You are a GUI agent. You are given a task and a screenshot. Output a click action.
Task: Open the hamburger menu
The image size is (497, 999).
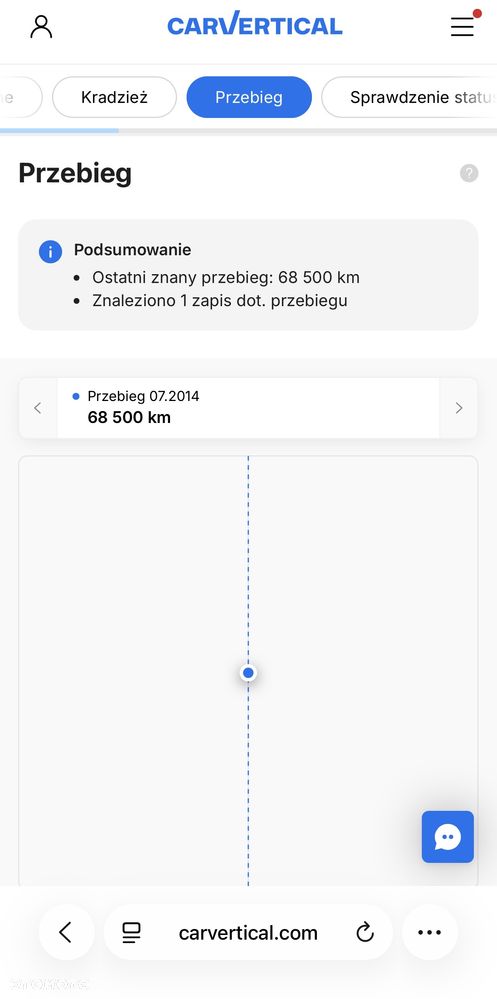(x=463, y=27)
